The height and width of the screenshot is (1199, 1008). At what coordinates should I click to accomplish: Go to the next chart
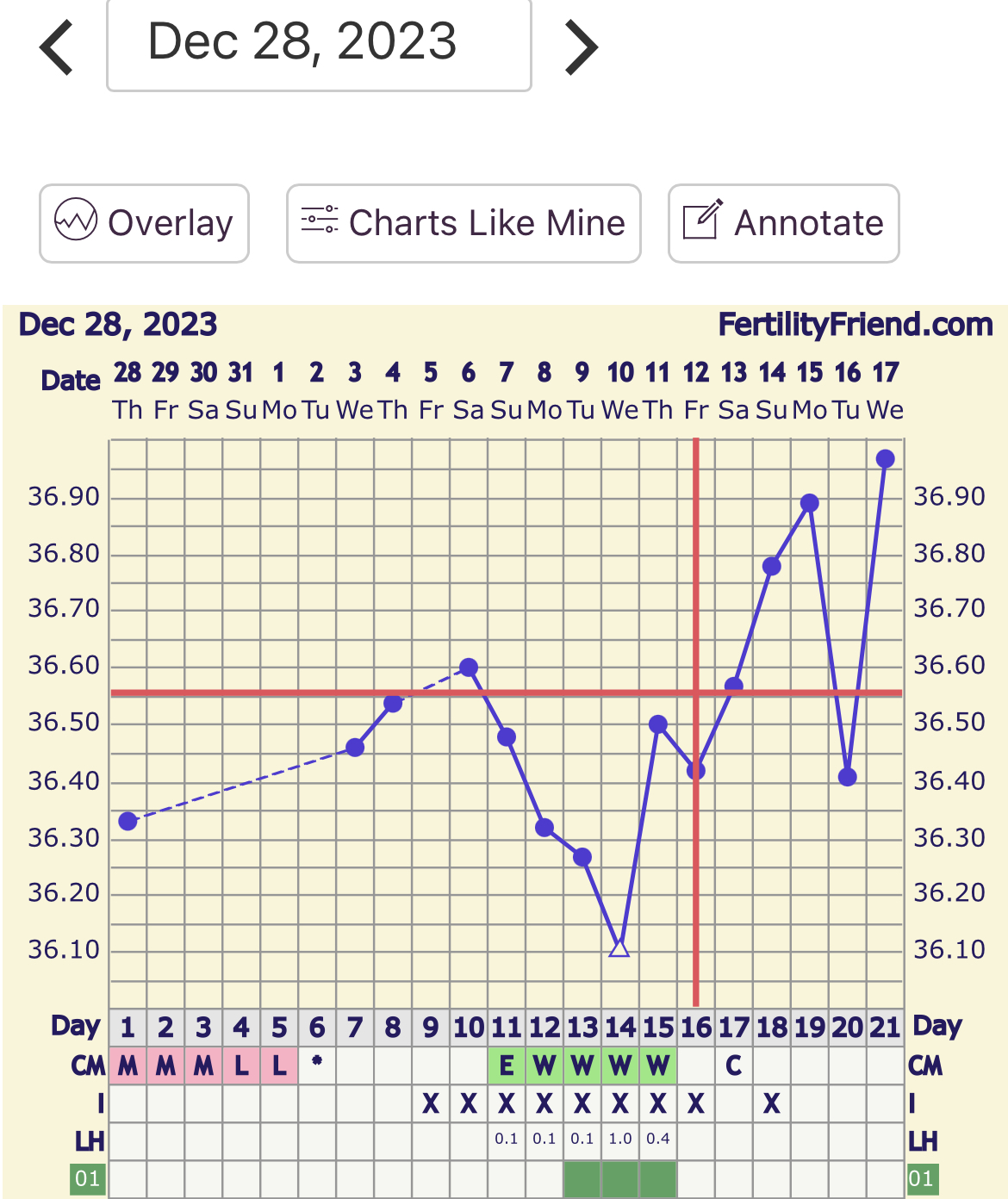coord(581,48)
